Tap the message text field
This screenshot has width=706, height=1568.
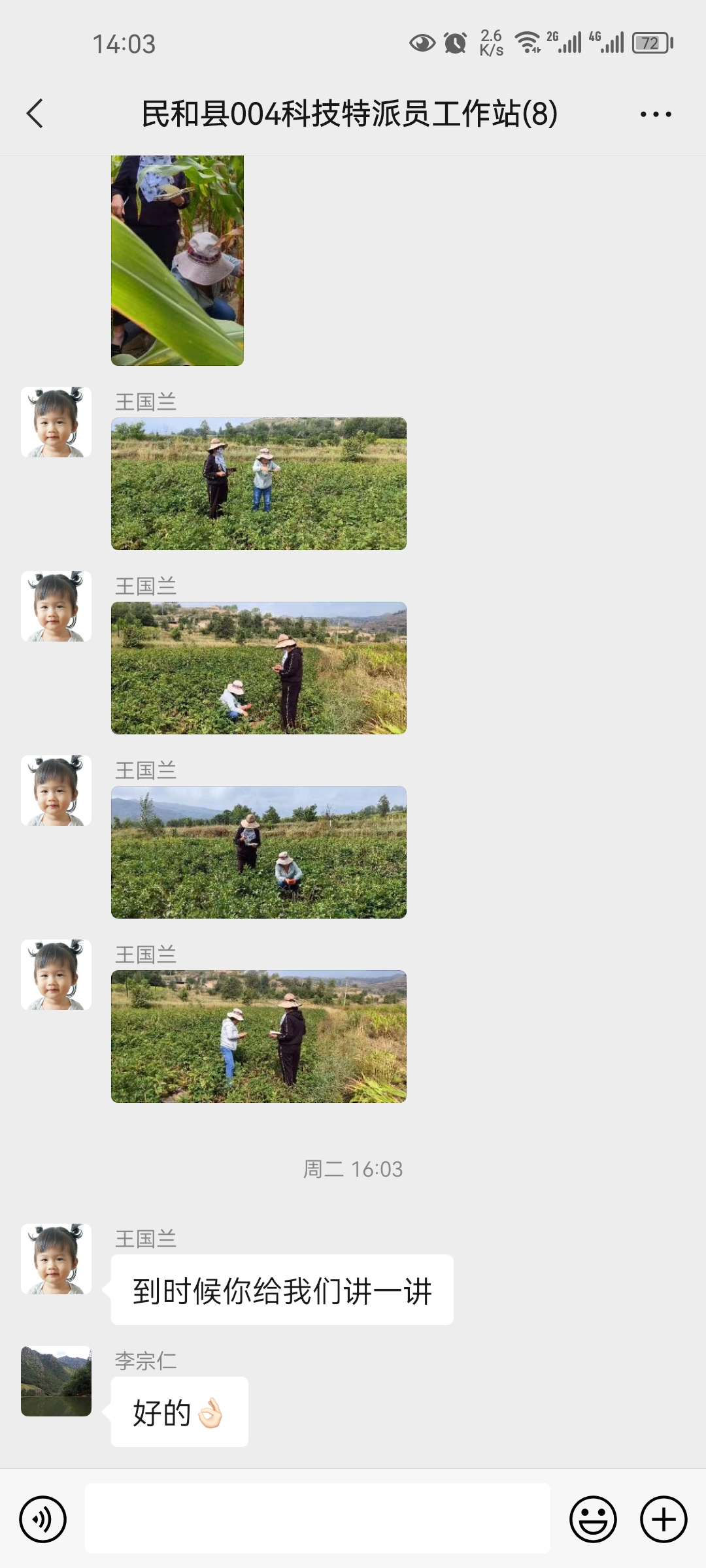click(318, 1518)
